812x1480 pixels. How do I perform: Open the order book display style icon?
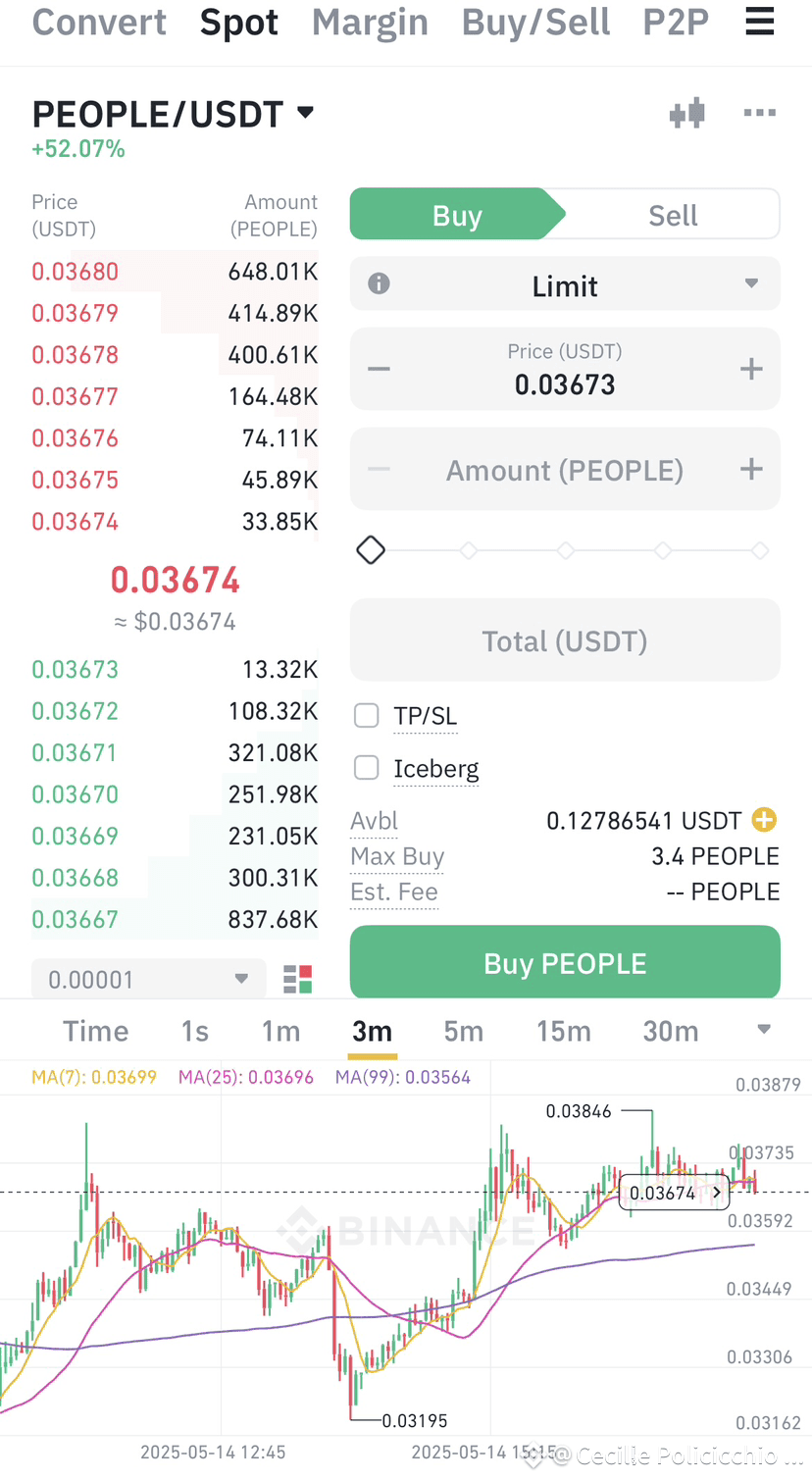[297, 978]
